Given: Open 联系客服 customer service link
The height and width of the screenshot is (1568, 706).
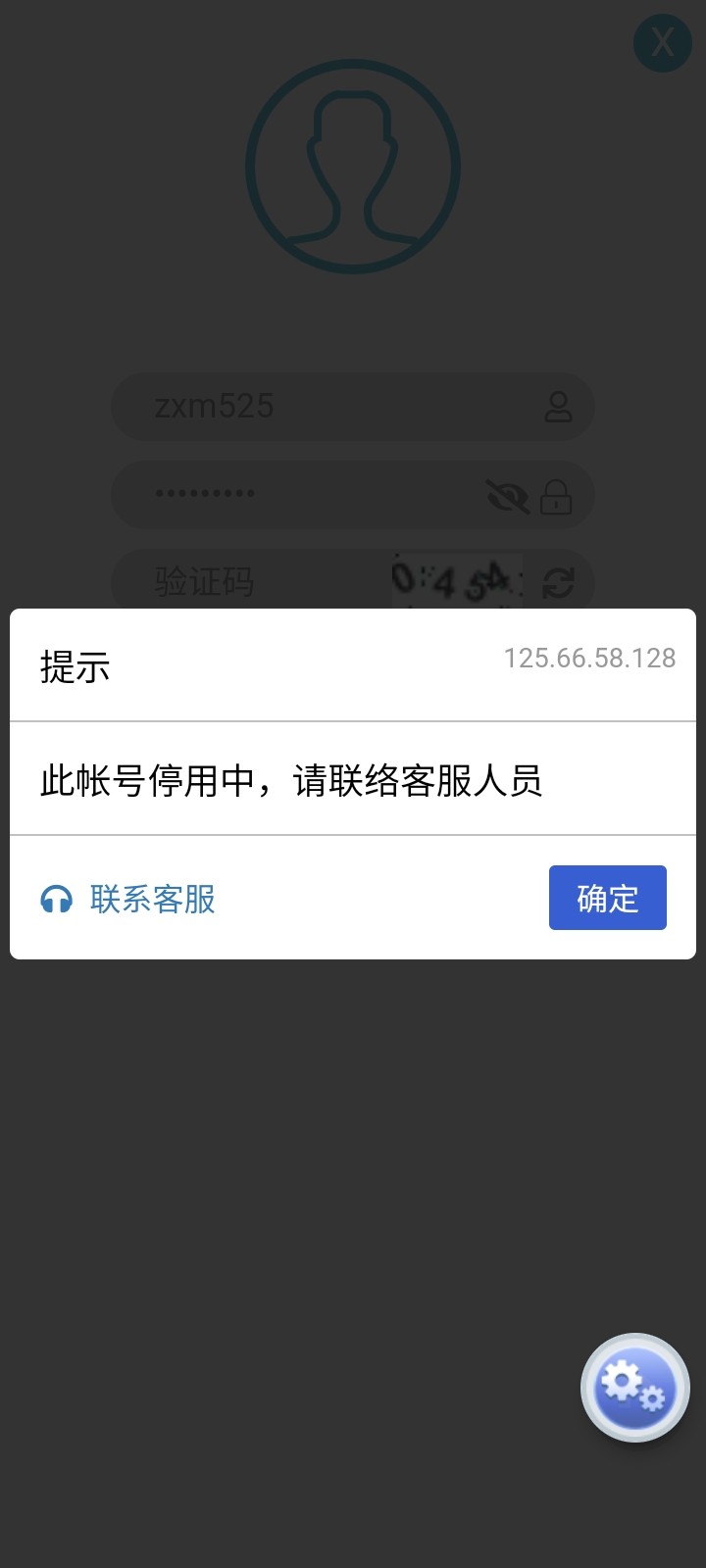Looking at the screenshot, I should click(129, 899).
